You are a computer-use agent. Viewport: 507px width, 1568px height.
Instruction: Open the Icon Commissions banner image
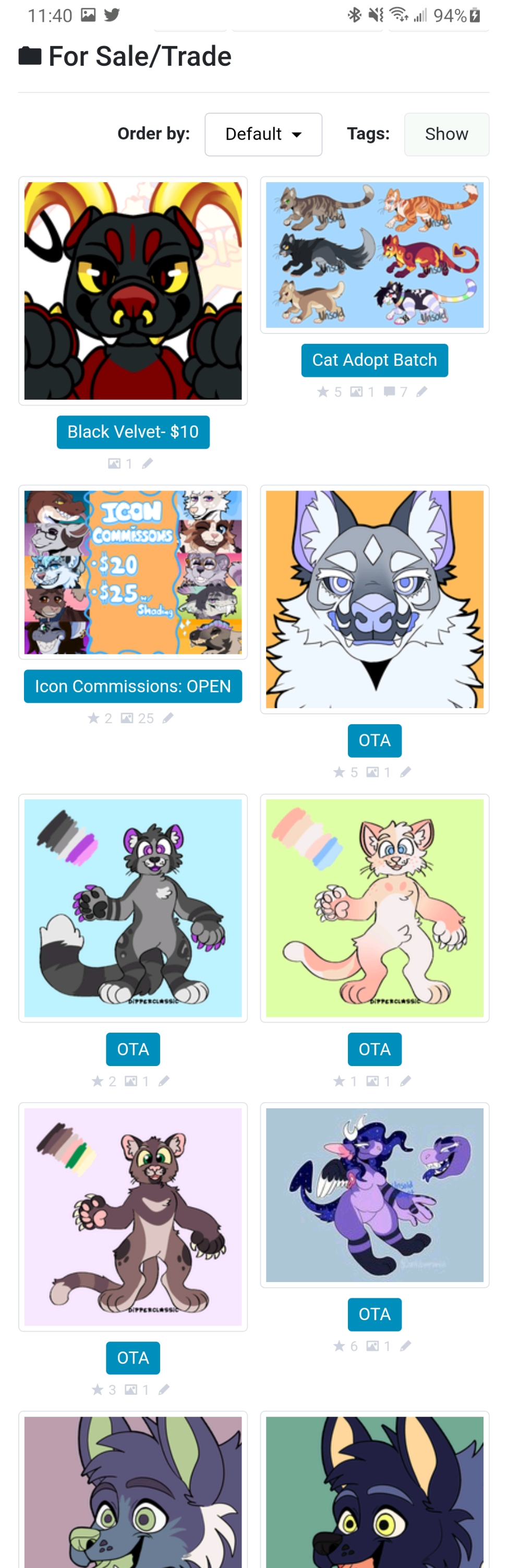(132, 571)
